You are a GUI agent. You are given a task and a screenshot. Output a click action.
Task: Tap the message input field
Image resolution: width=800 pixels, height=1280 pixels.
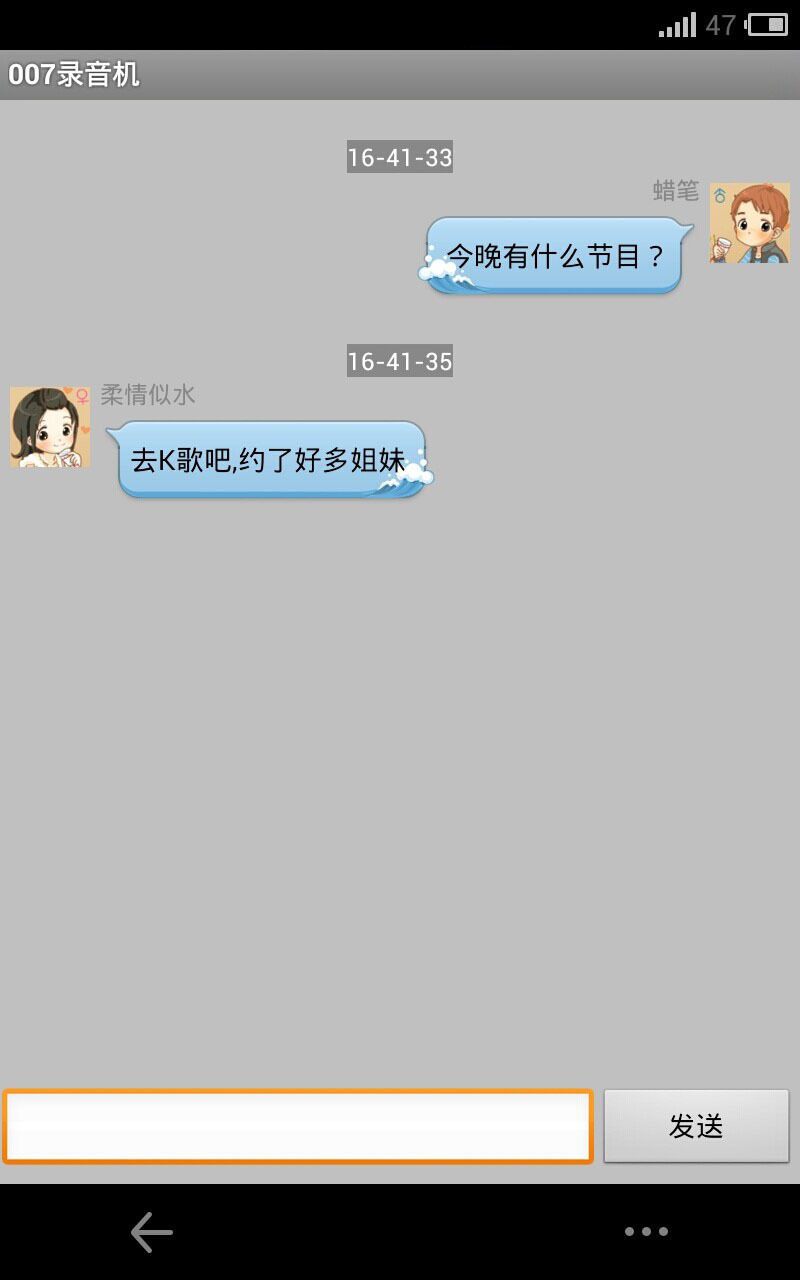click(298, 1126)
